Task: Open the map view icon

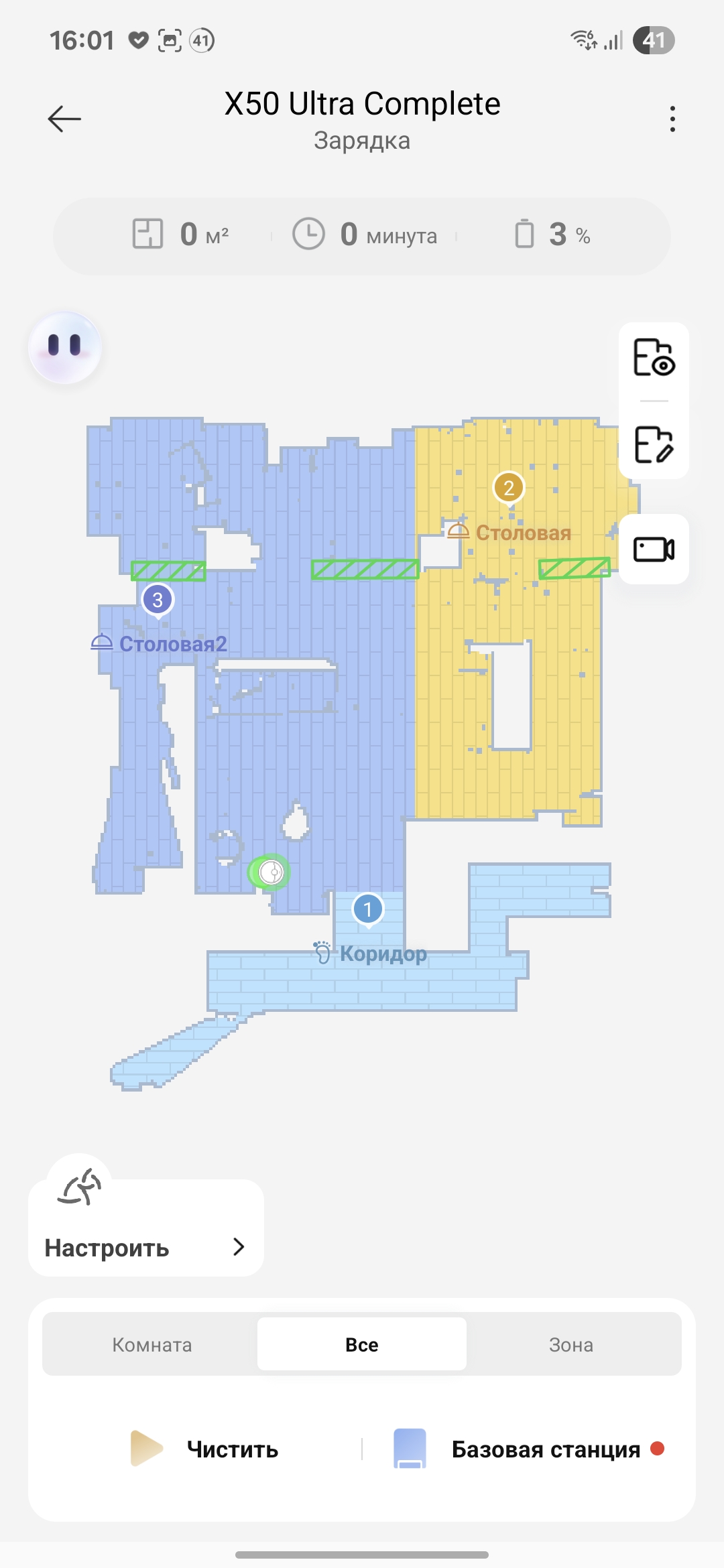Action: click(x=654, y=356)
